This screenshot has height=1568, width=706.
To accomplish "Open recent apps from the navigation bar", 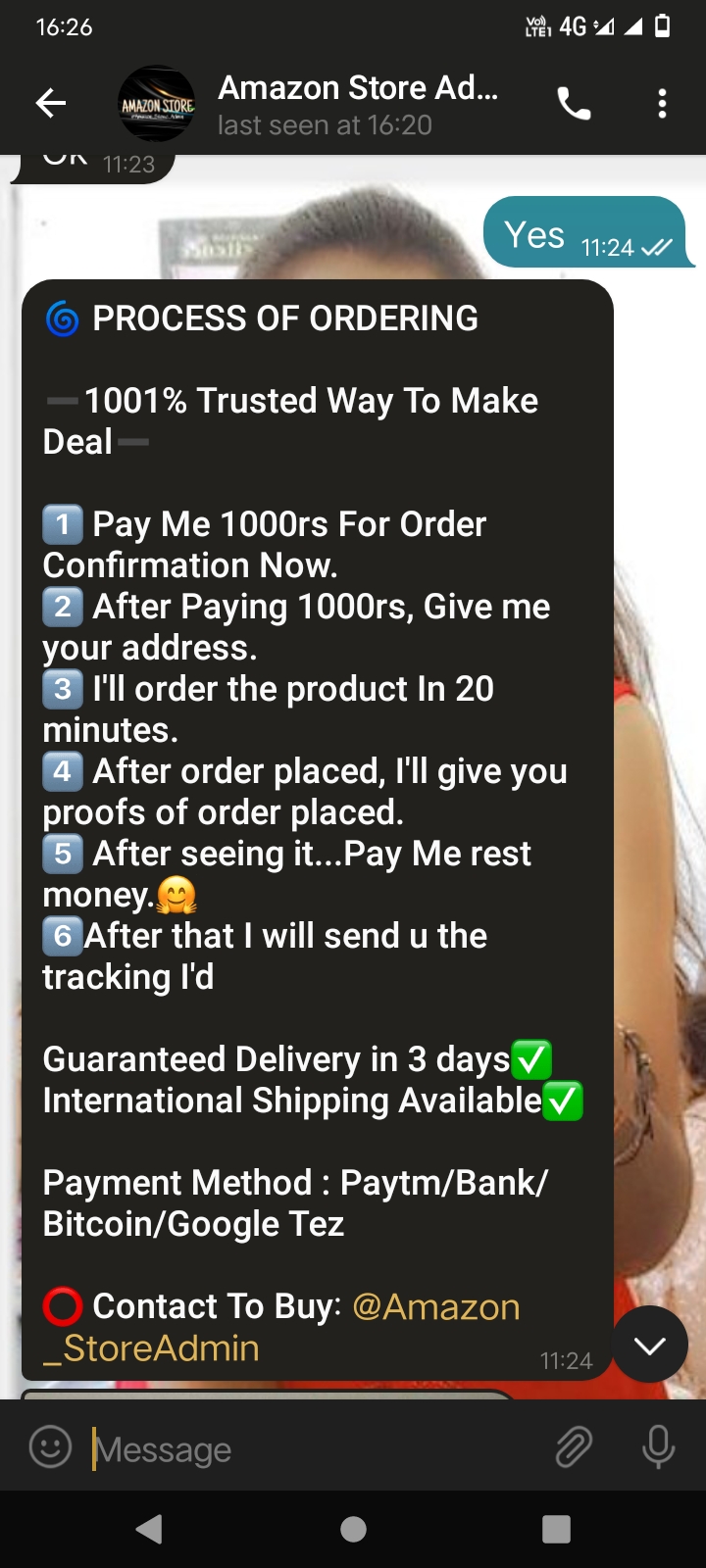I will point(556,1529).
